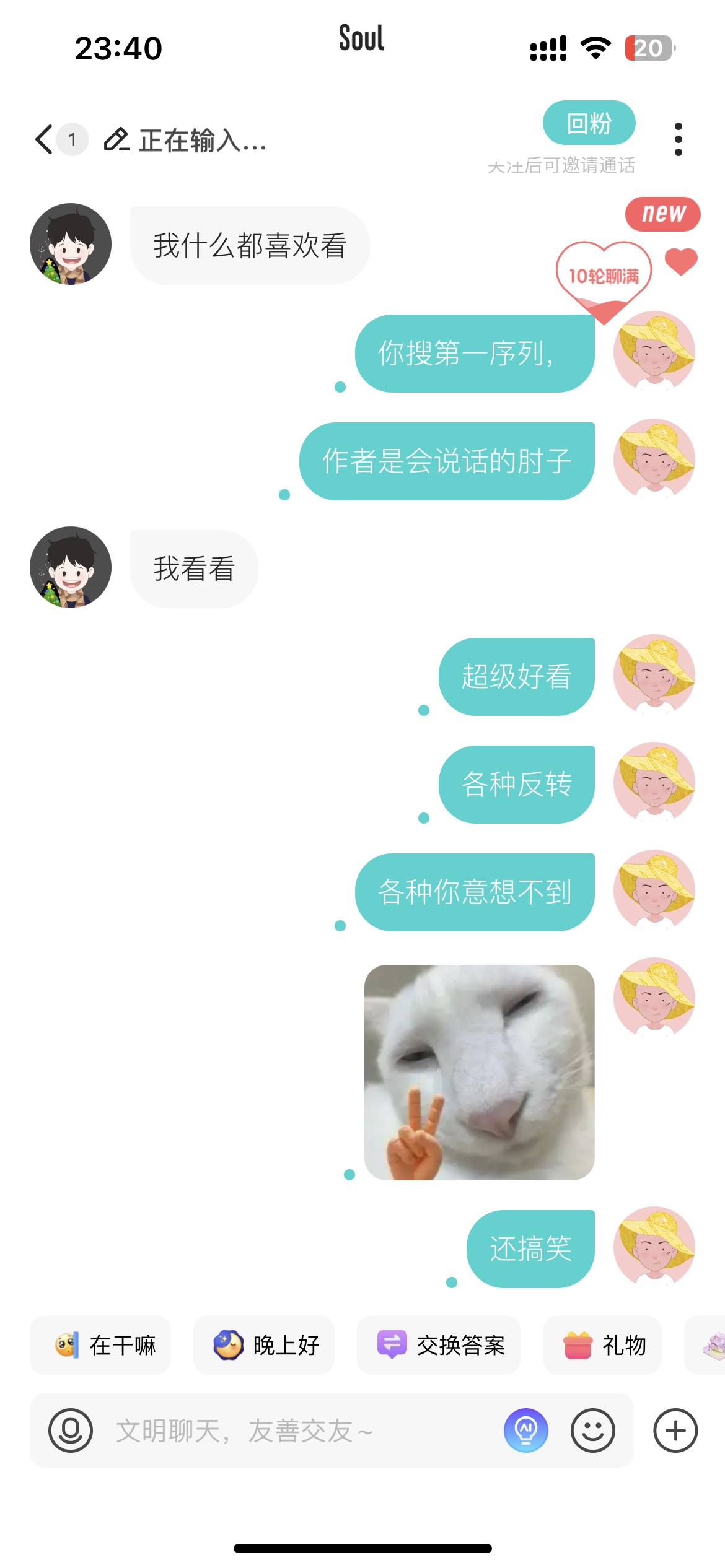
Task: Open the AI suggestion bulb icon
Action: [526, 1431]
